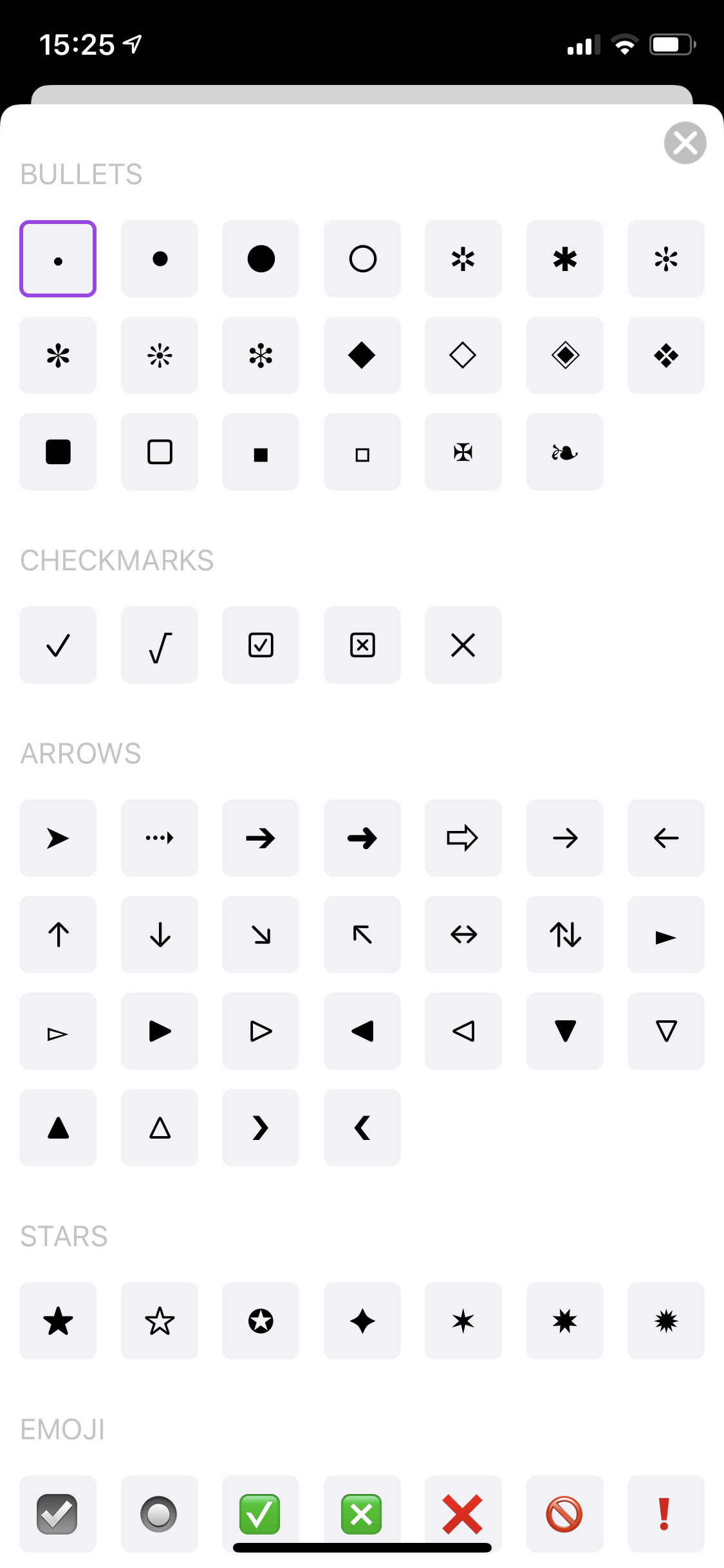The height and width of the screenshot is (1568, 724).
Task: Select the left-right double arrow
Action: point(463,935)
